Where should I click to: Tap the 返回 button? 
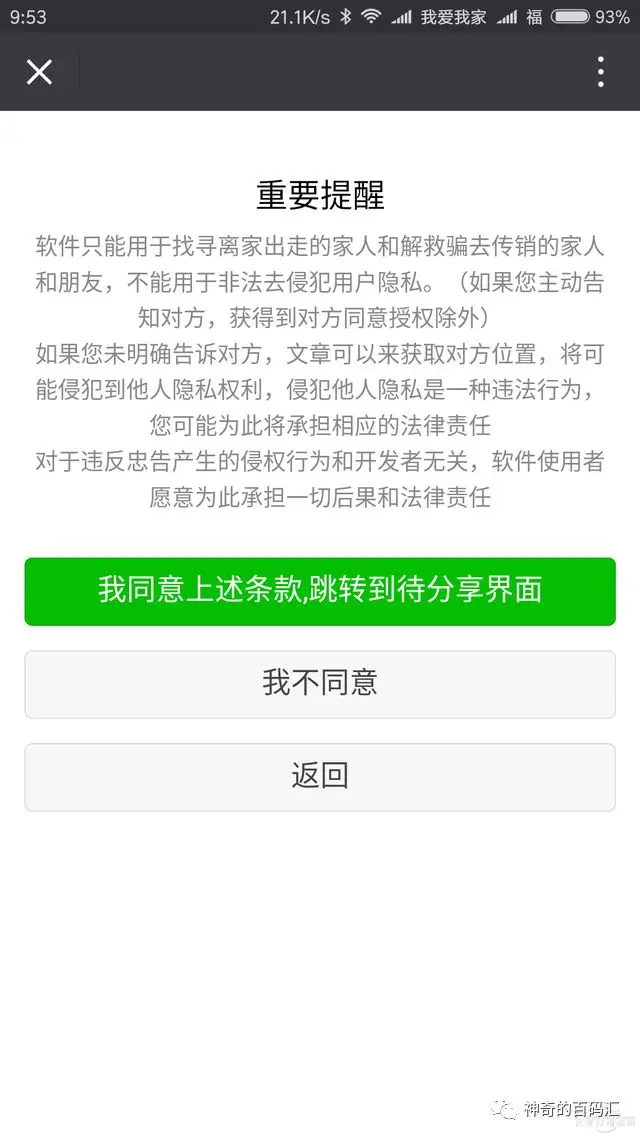[x=320, y=776]
